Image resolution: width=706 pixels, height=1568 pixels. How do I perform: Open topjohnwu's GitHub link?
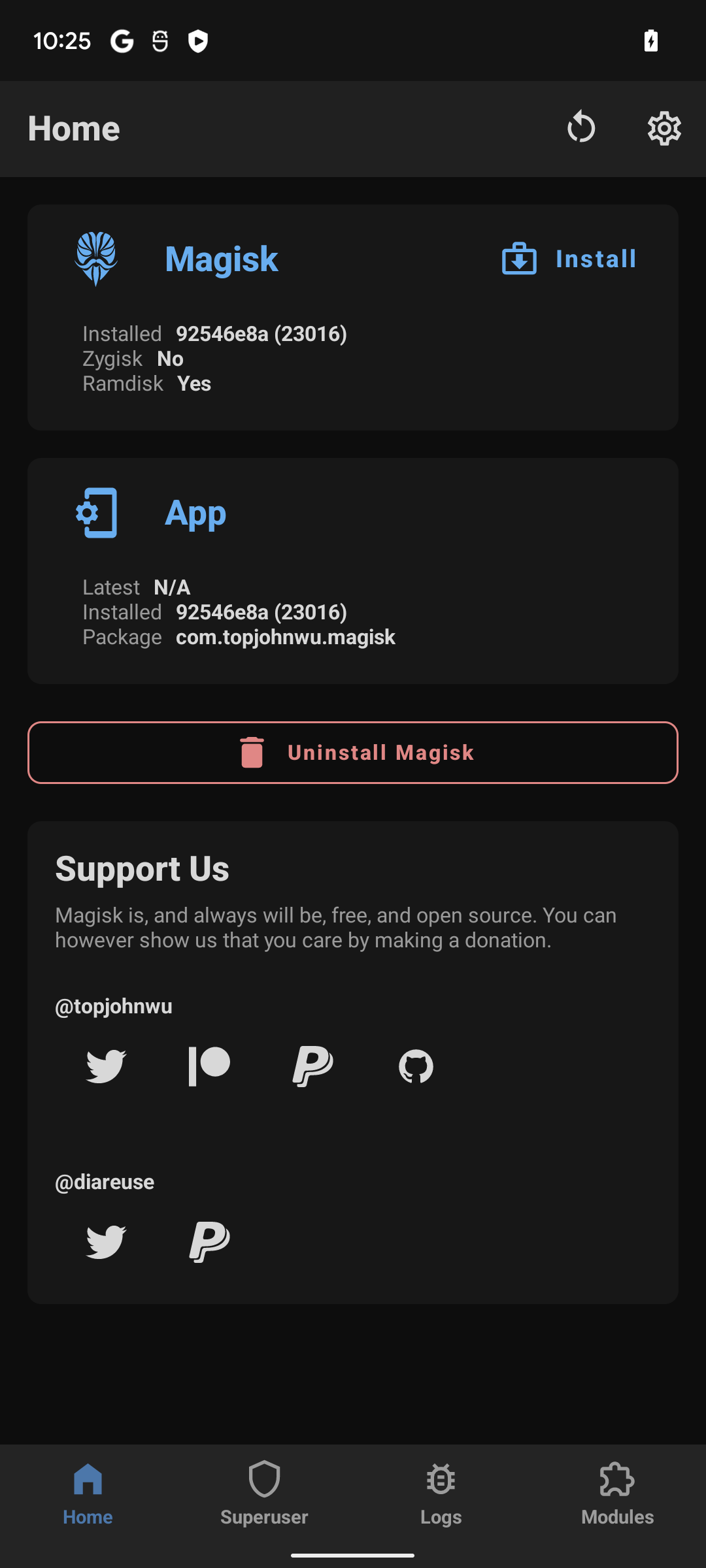pyautogui.click(x=416, y=1066)
